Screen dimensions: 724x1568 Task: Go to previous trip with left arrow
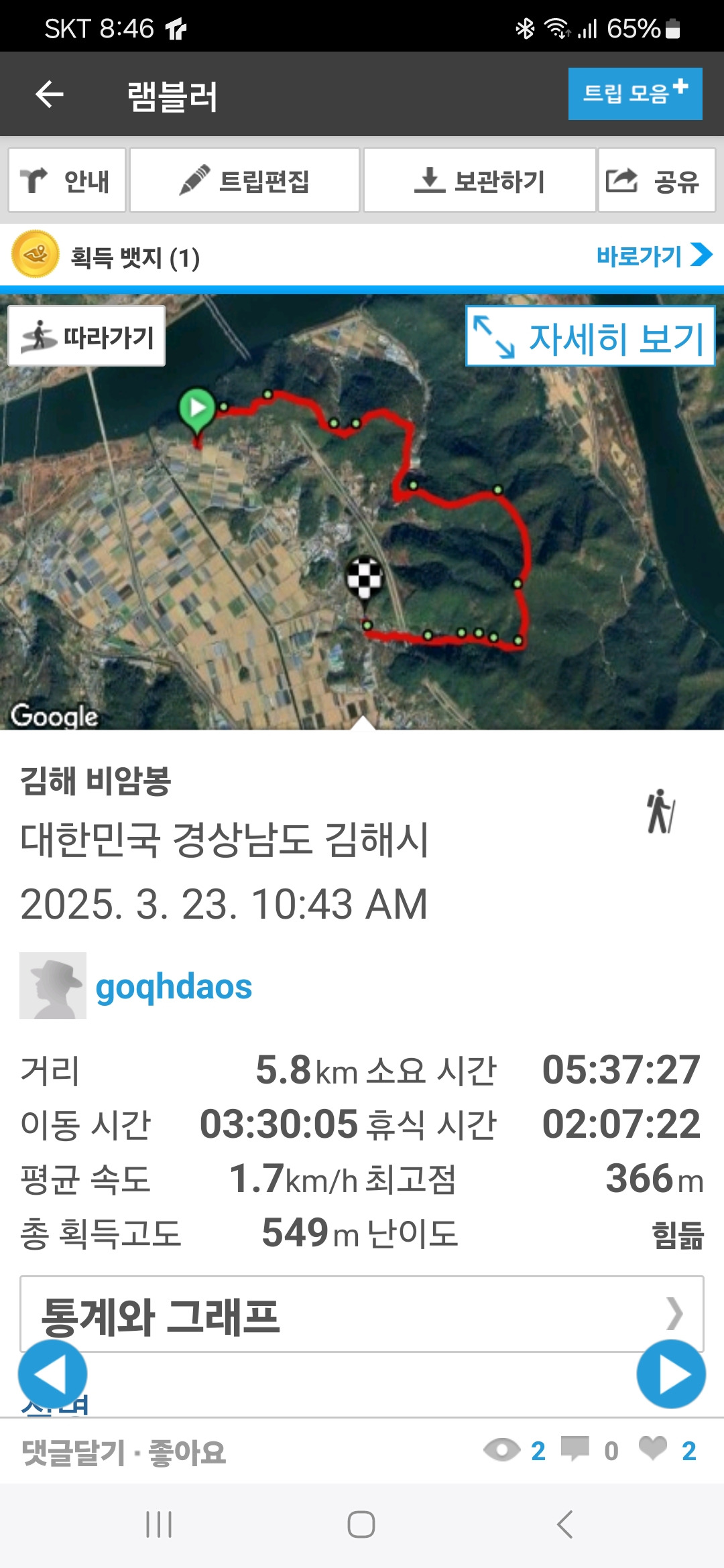coord(52,1374)
